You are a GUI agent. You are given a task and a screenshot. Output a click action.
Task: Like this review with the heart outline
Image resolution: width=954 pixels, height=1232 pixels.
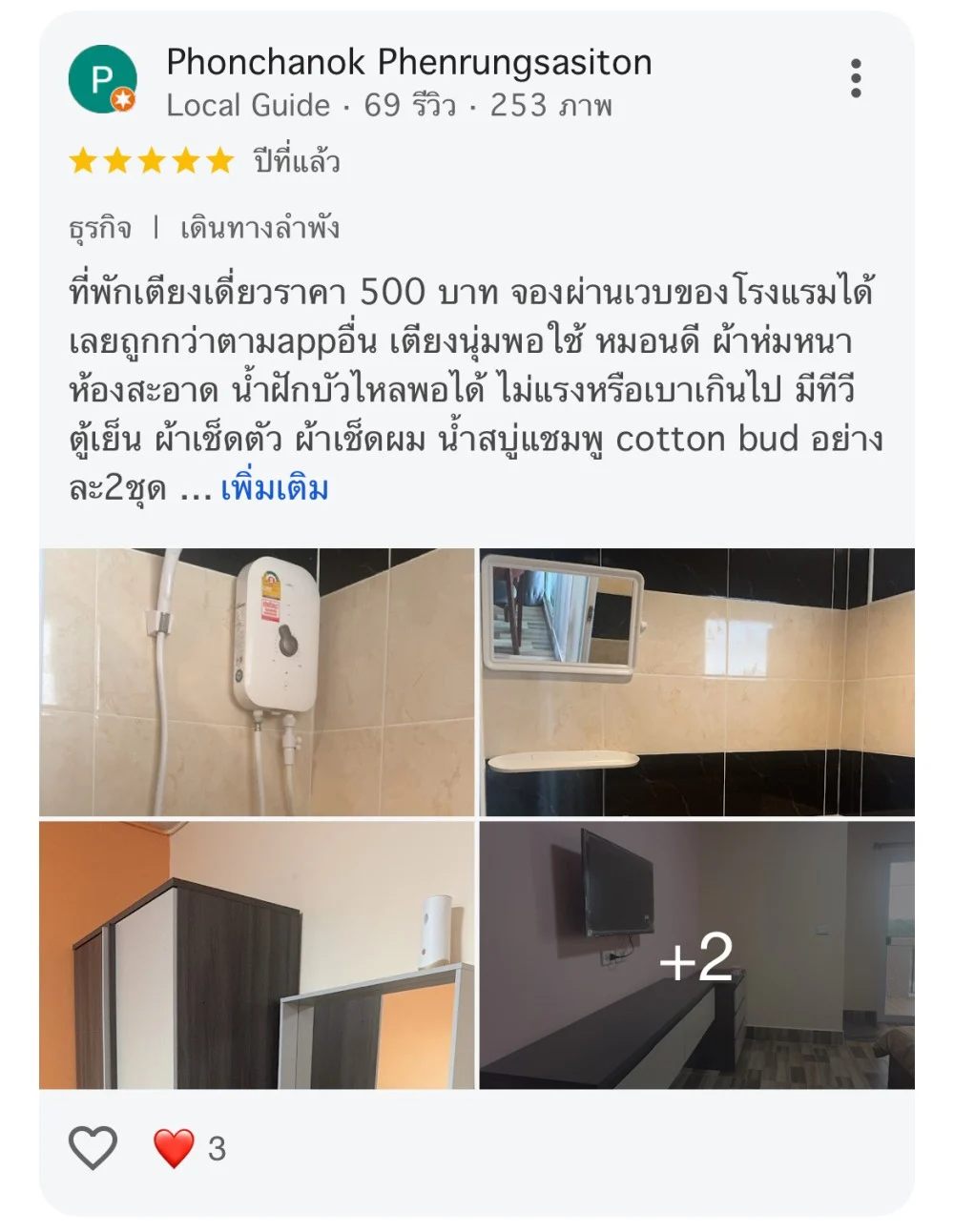(x=93, y=1147)
